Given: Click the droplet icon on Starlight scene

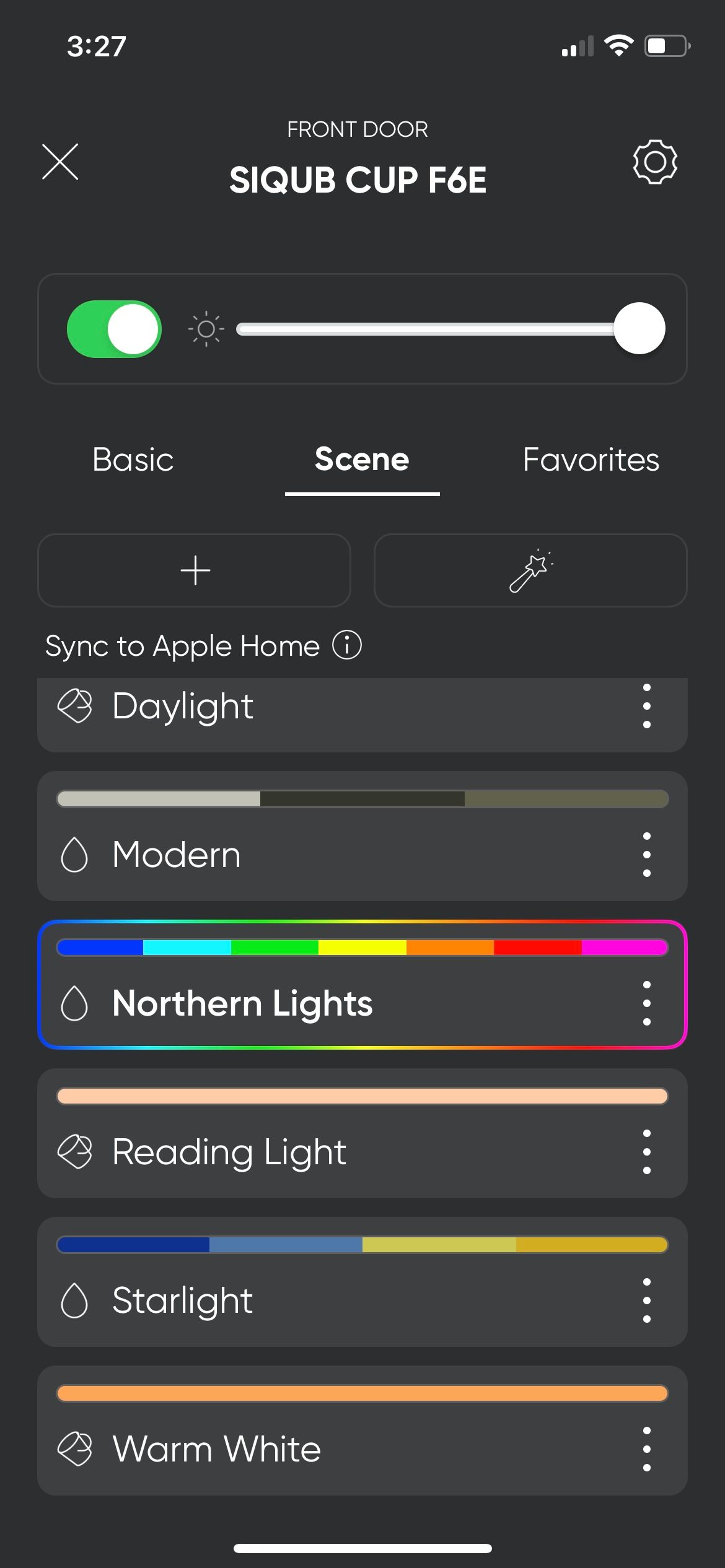Looking at the screenshot, I should (74, 1300).
